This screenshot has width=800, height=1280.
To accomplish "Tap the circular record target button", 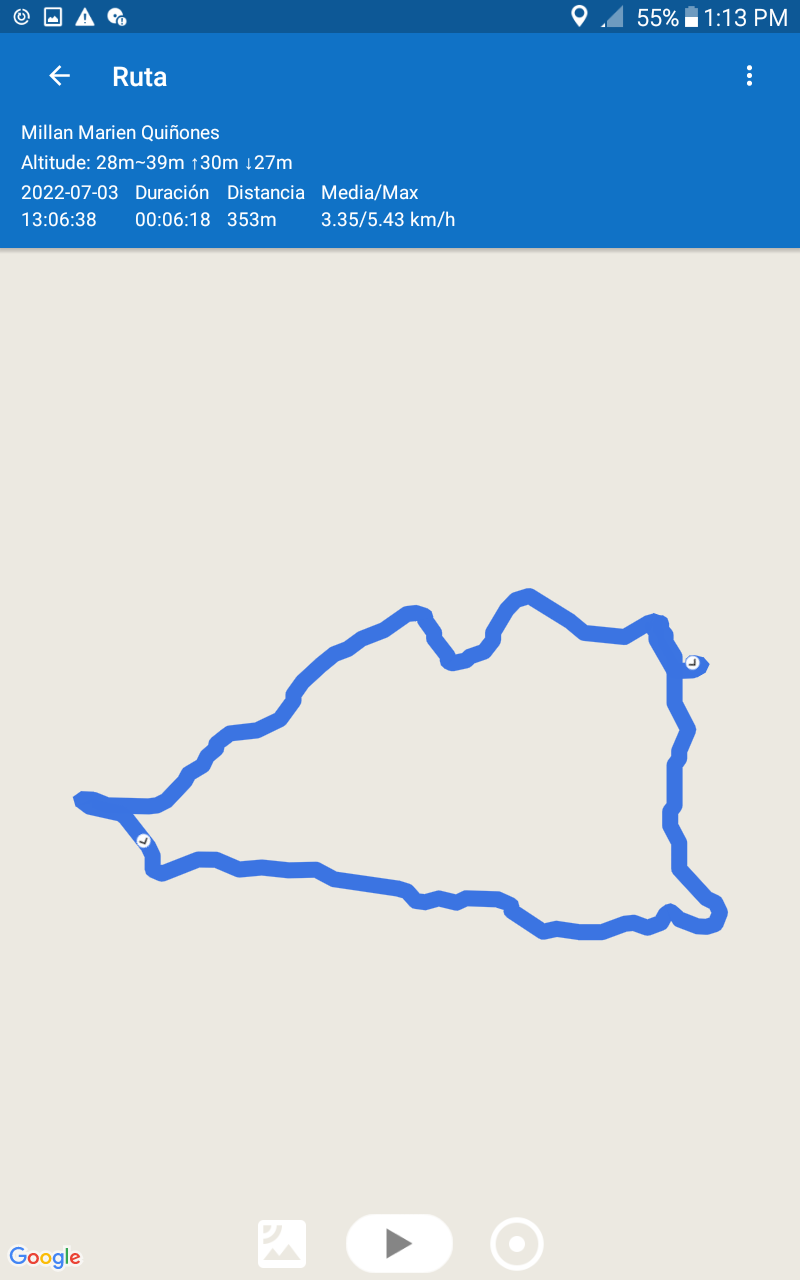I will coord(517,1244).
